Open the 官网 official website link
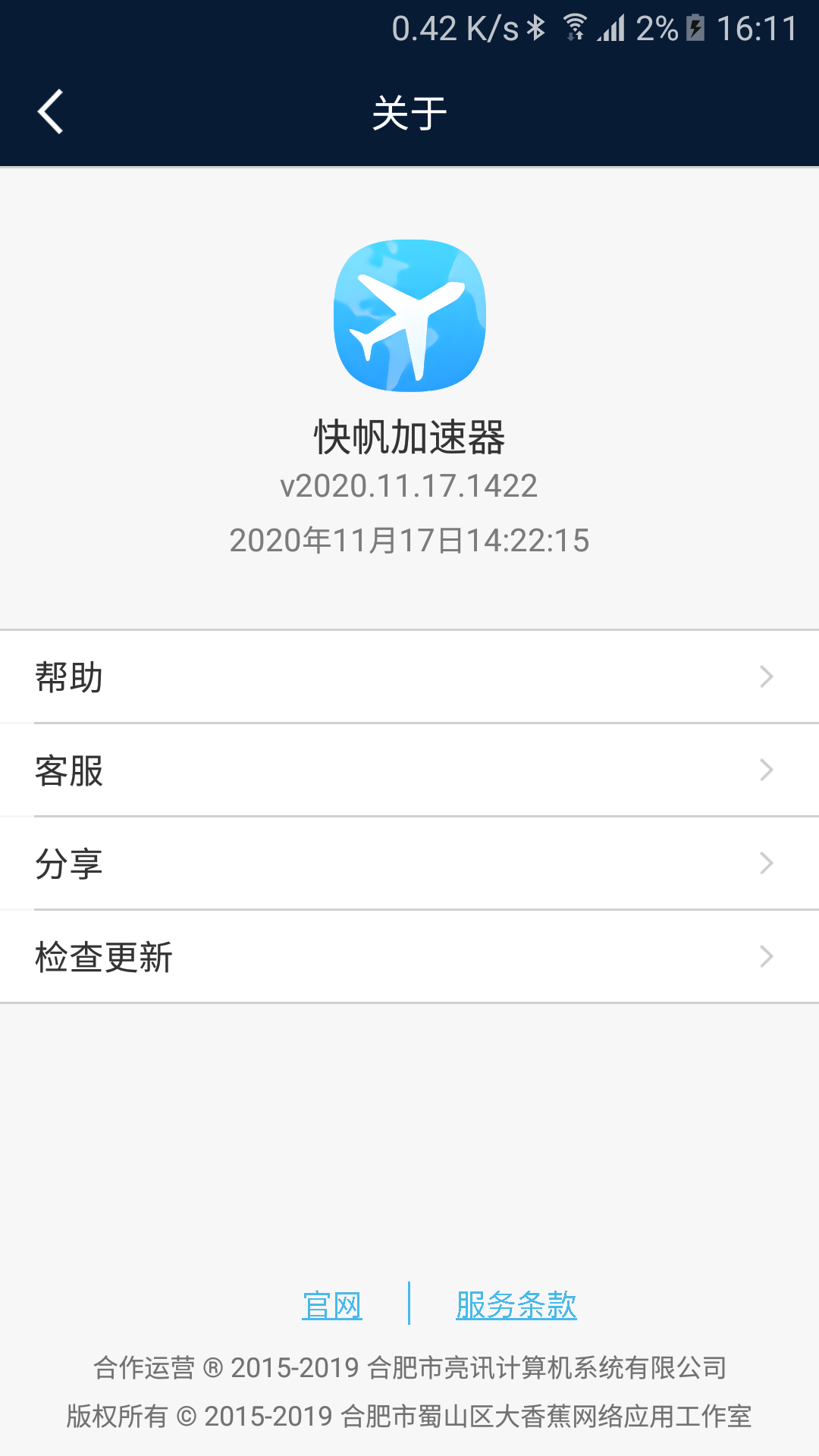The image size is (819, 1456). 332,1305
